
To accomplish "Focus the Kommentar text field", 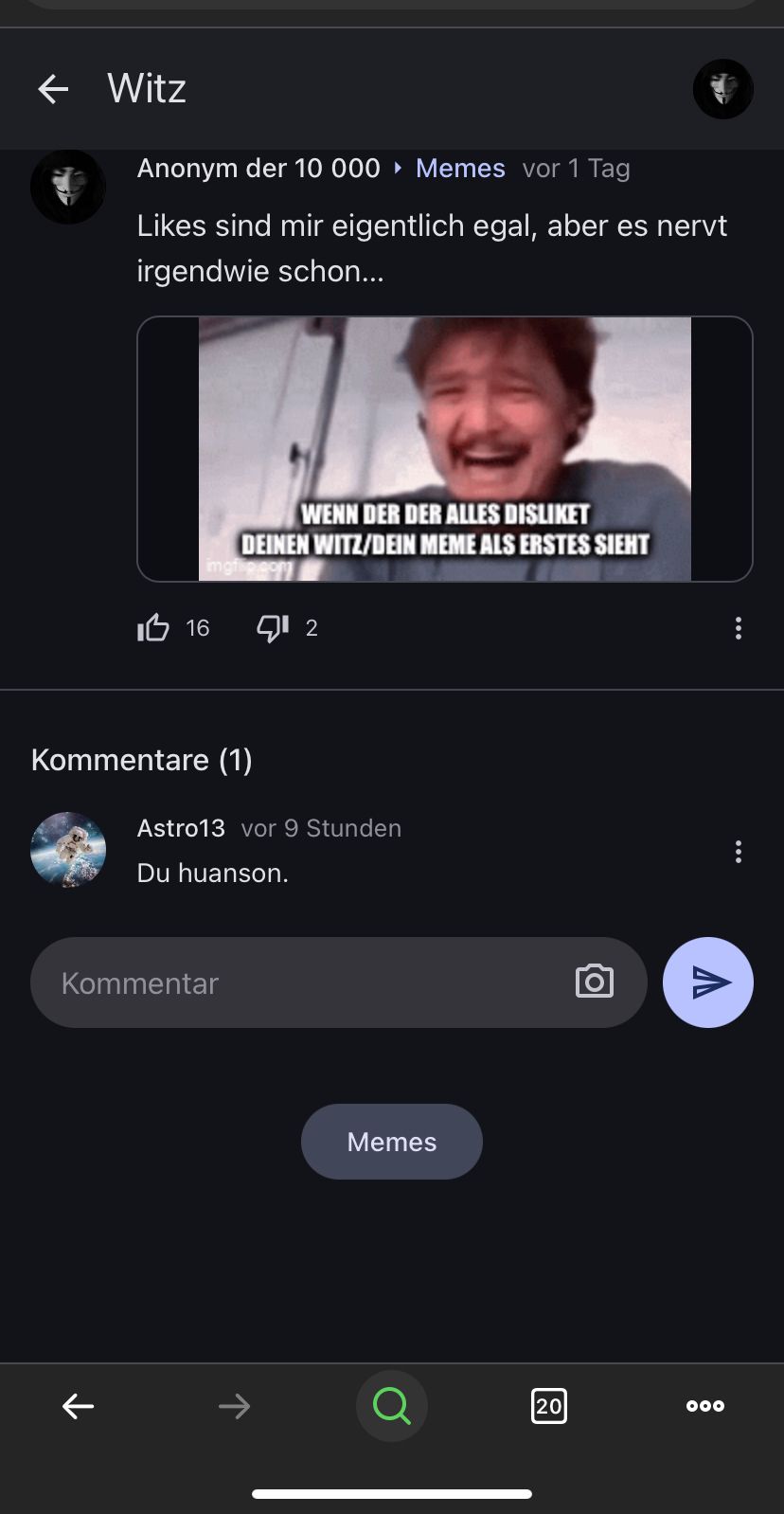I will click(303, 982).
